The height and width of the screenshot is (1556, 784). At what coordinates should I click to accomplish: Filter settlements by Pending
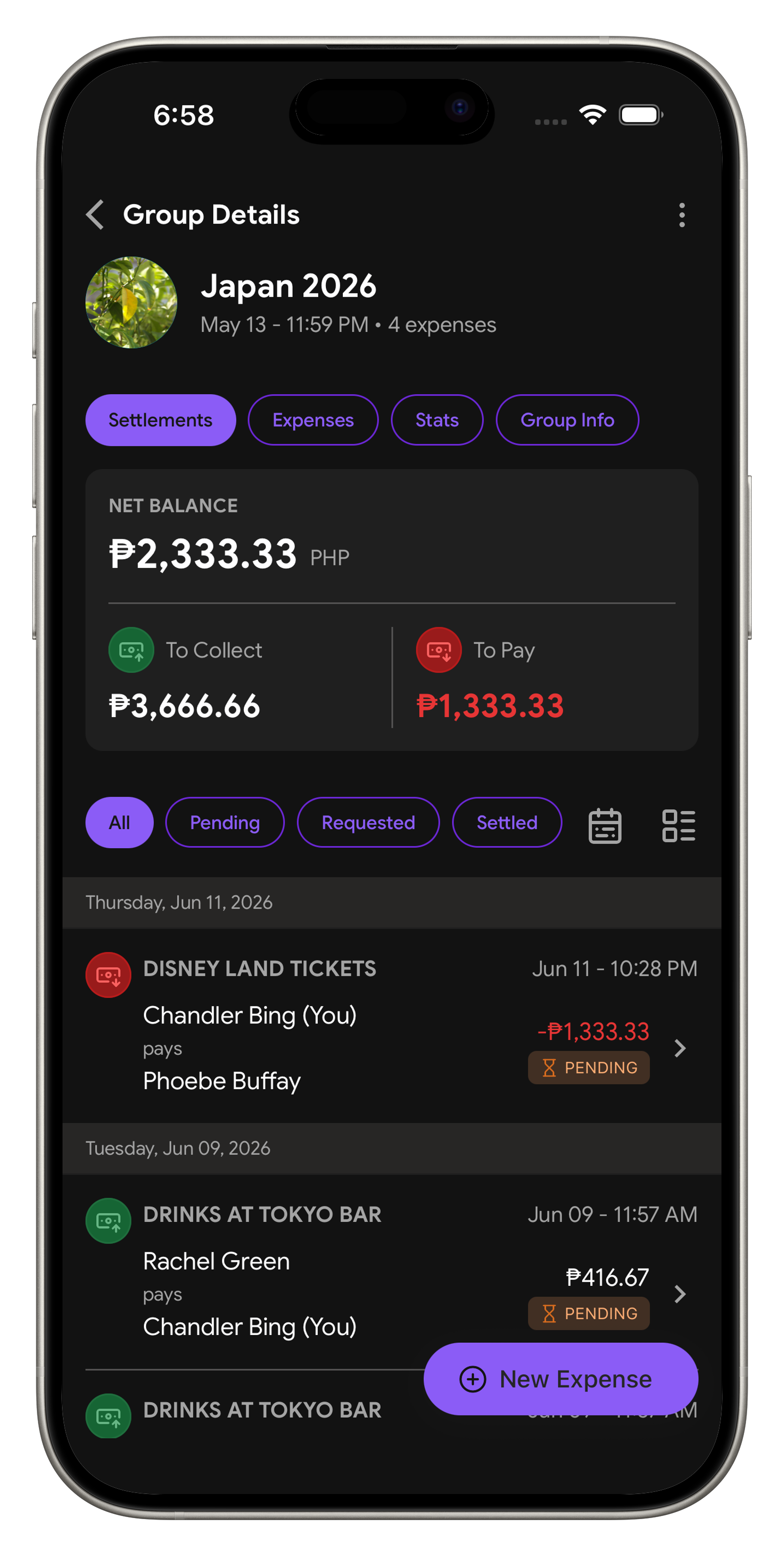tap(224, 822)
